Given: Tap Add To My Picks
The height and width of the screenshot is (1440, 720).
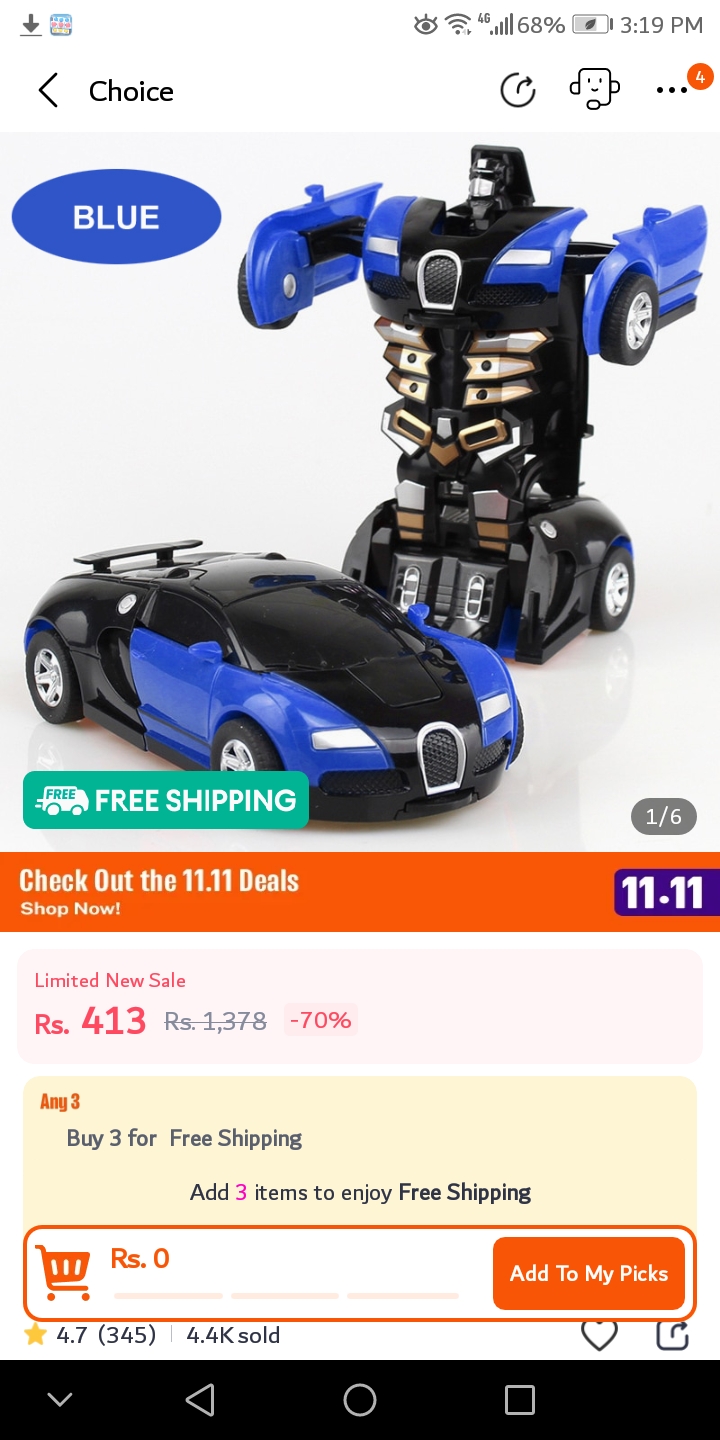Looking at the screenshot, I should (x=588, y=1273).
